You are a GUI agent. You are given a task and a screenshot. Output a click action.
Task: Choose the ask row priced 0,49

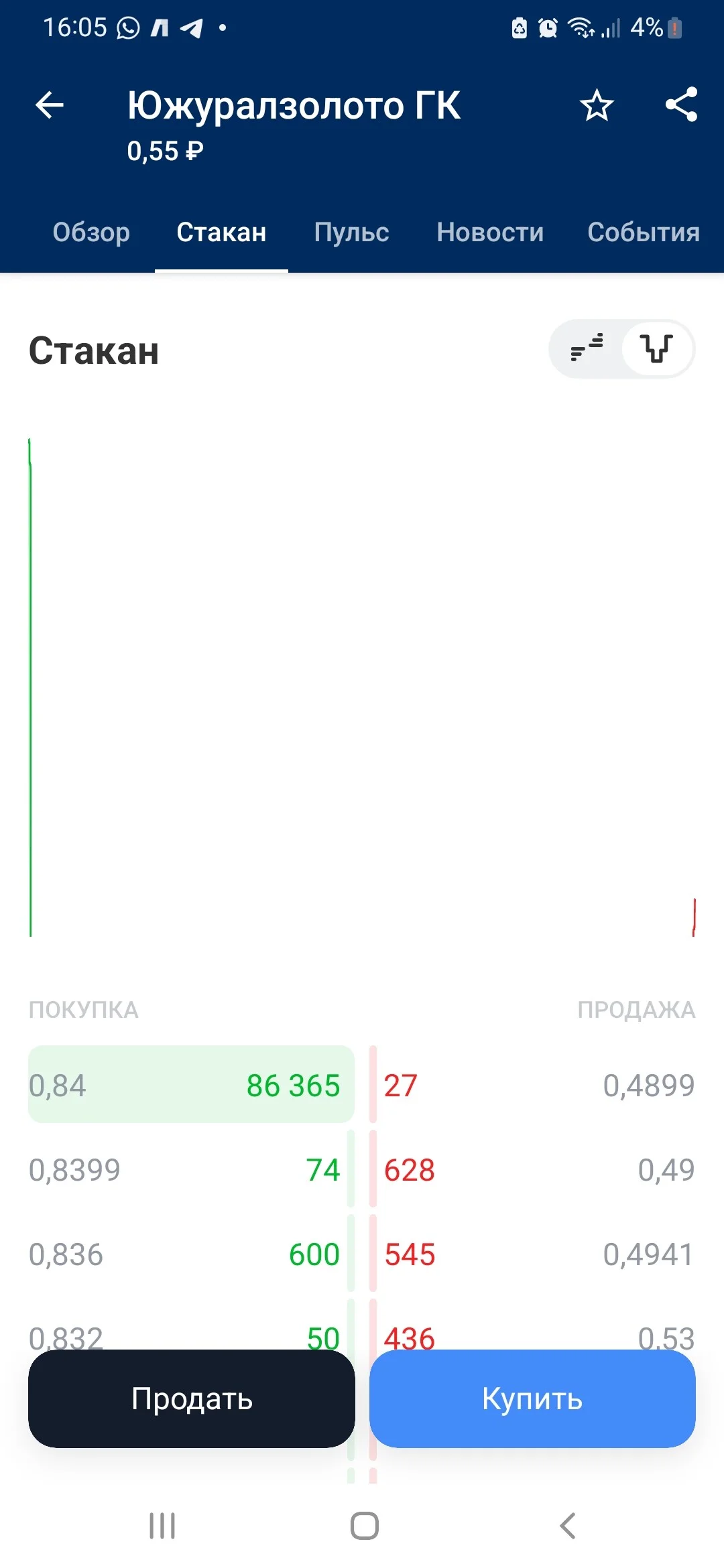(533, 1170)
